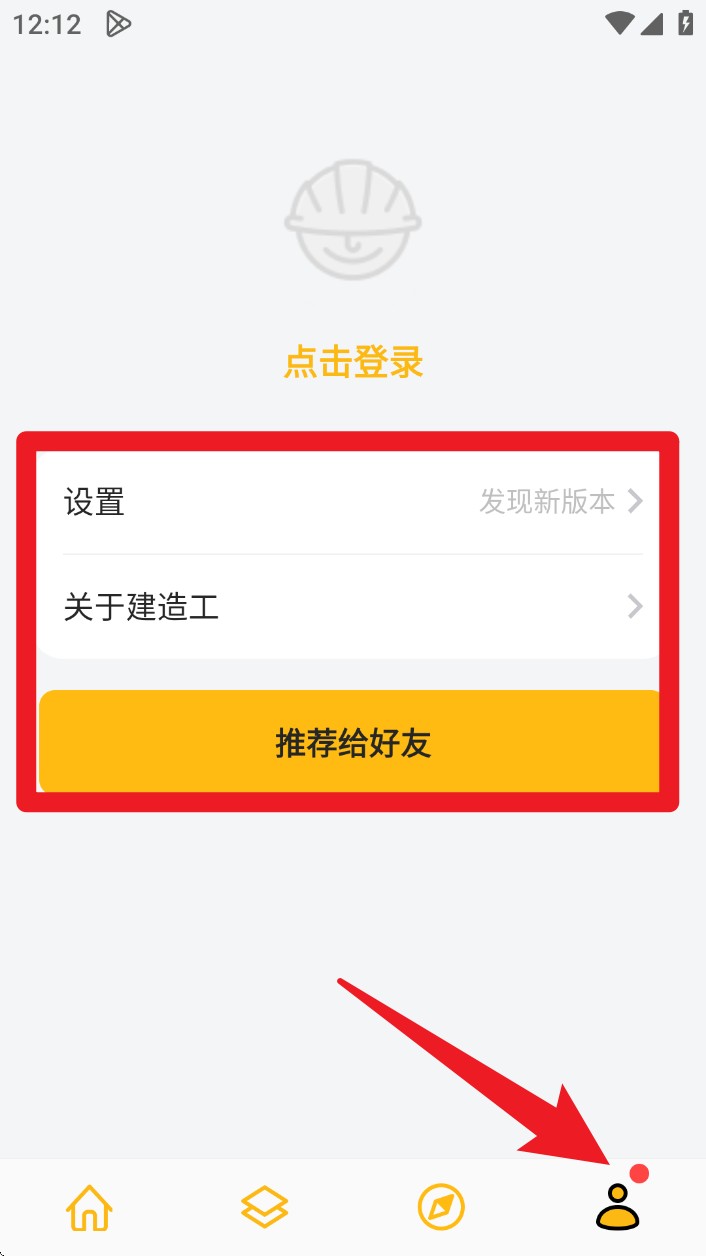
Task: Tap 点击登录 to log in
Action: click(x=353, y=362)
